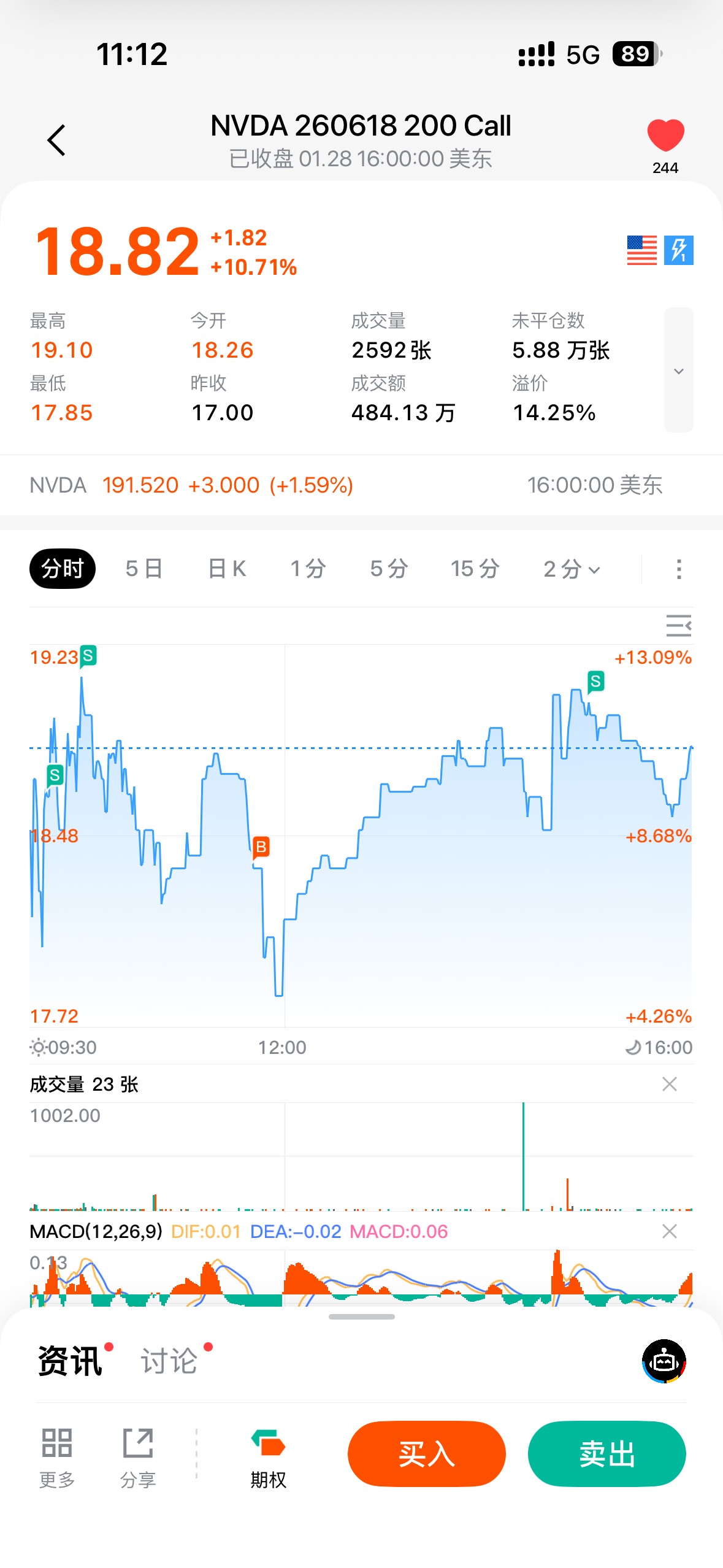Screen dimensions: 723x1568
Task: Switch to the 日K chart tab
Action: click(227, 569)
